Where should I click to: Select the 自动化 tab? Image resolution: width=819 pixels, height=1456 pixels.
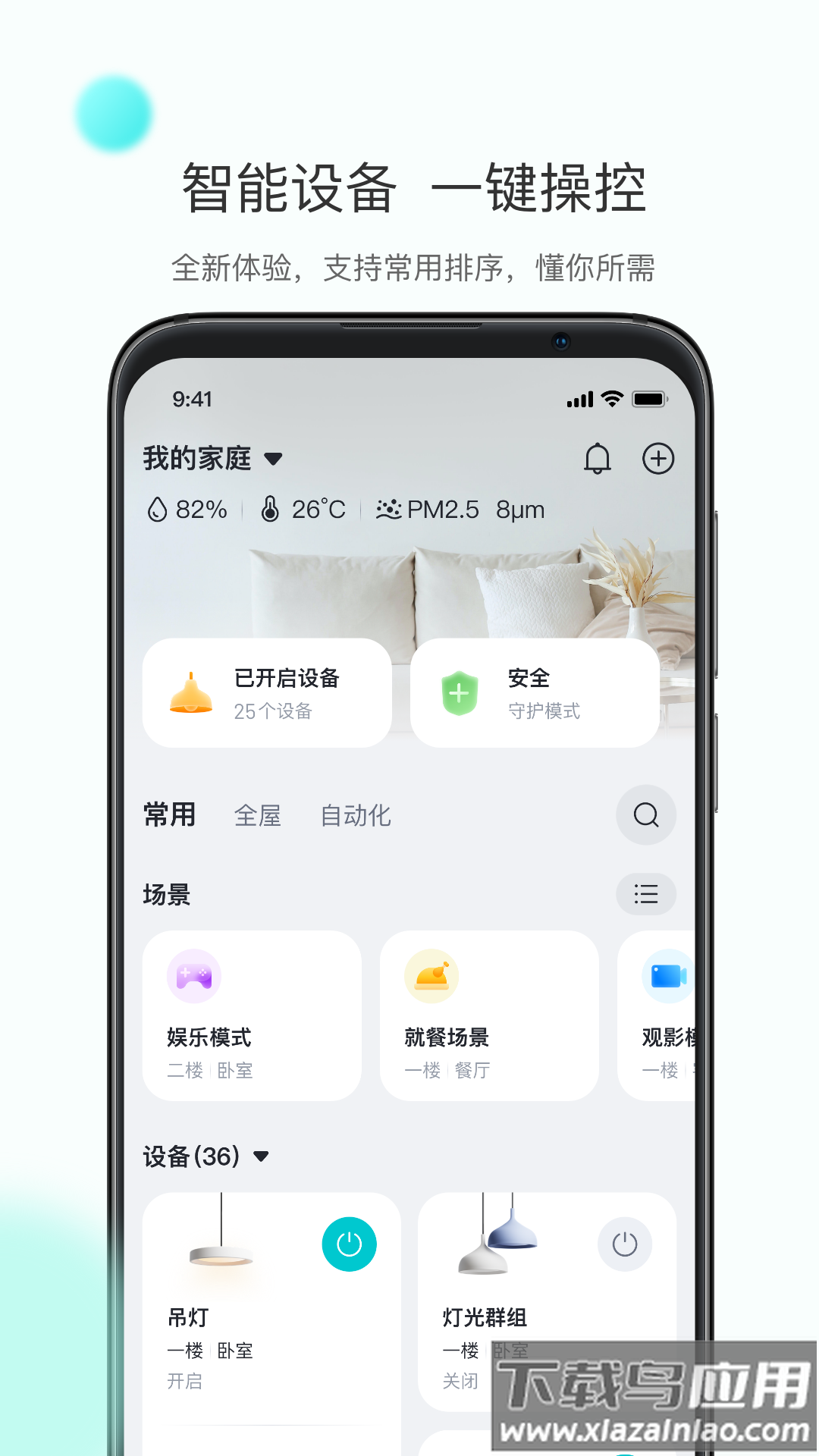pos(356,816)
